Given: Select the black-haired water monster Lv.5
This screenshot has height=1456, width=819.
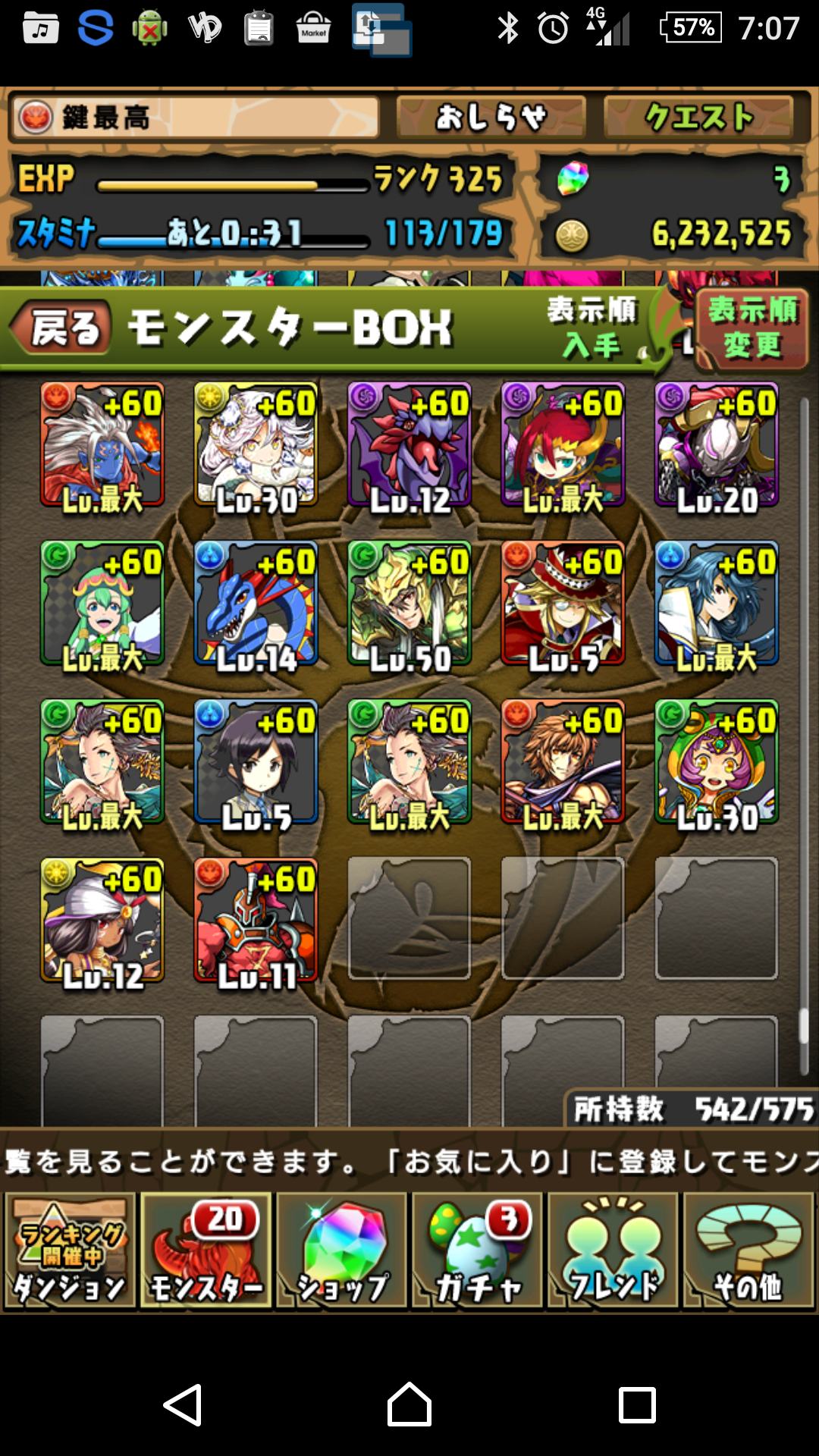Looking at the screenshot, I should tap(256, 762).
